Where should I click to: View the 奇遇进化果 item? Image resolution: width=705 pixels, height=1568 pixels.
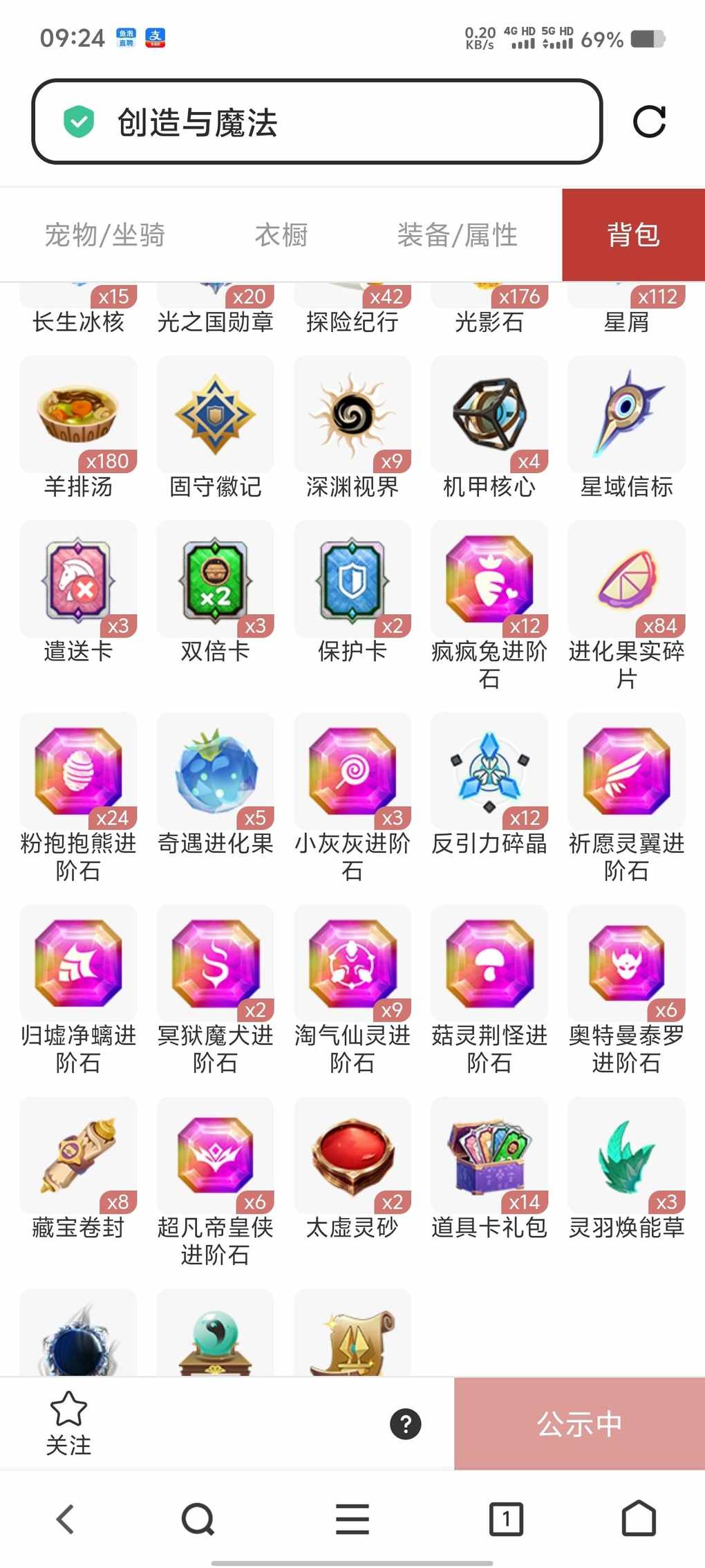click(215, 772)
